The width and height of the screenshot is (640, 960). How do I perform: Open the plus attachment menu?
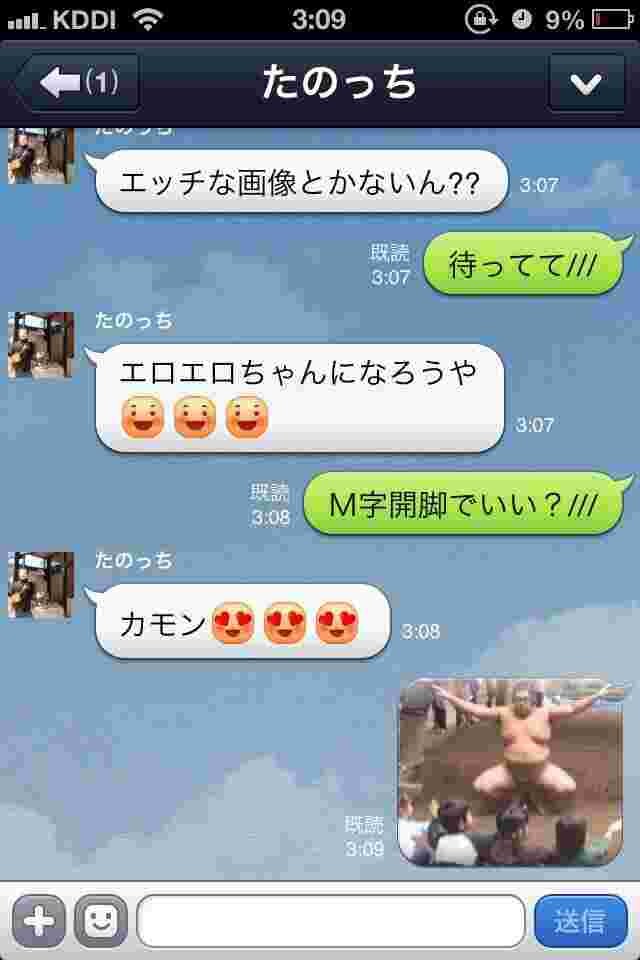[x=39, y=921]
